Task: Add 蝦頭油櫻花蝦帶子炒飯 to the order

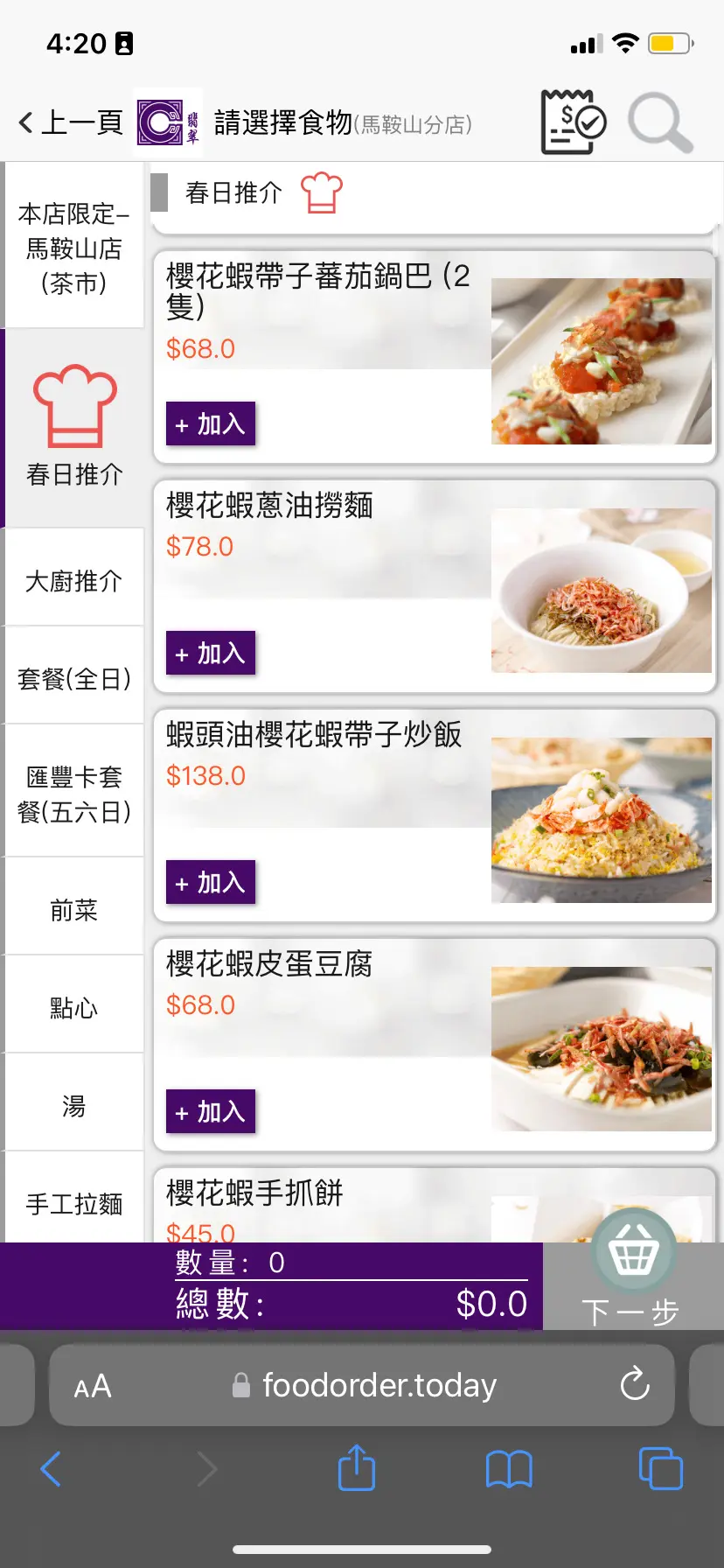Action: 211,883
